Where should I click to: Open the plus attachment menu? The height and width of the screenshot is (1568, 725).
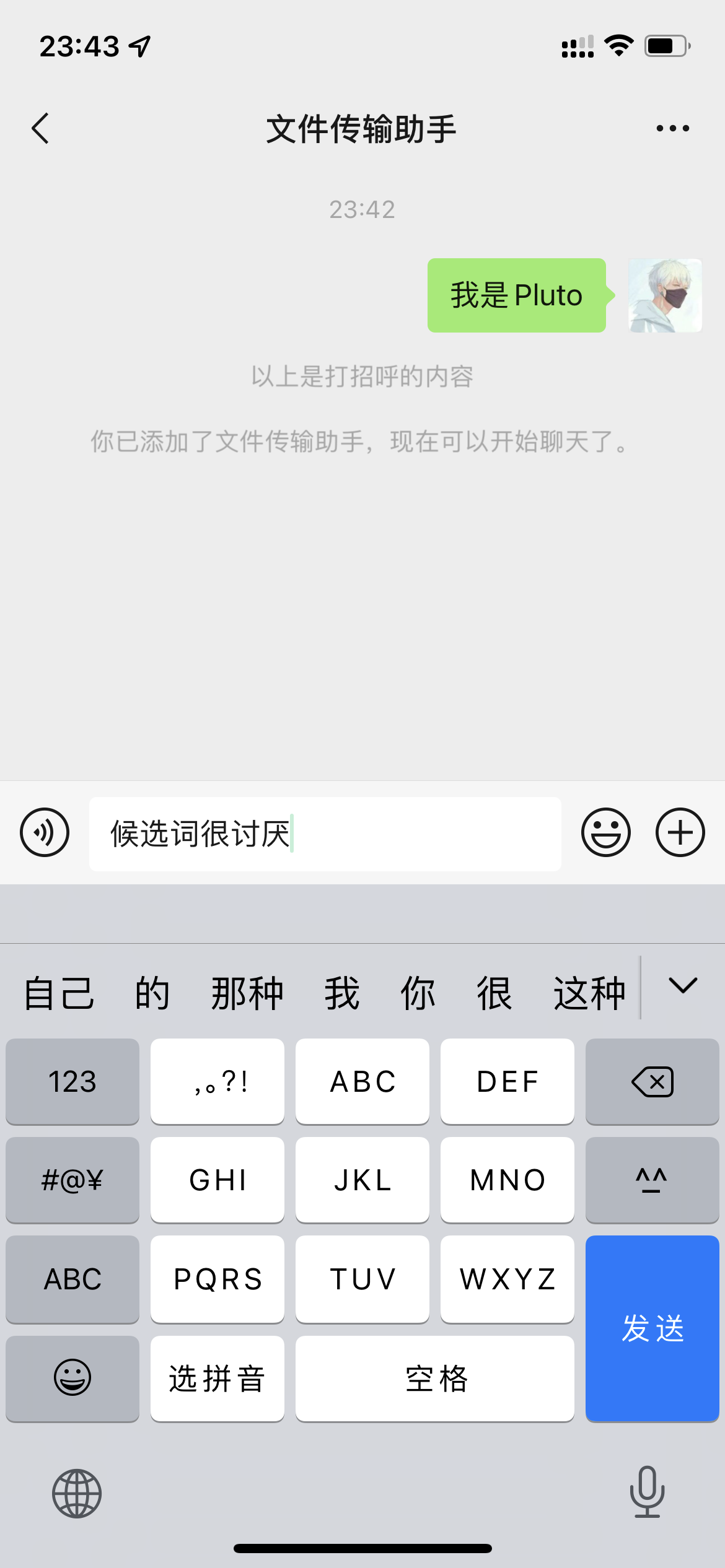point(680,833)
